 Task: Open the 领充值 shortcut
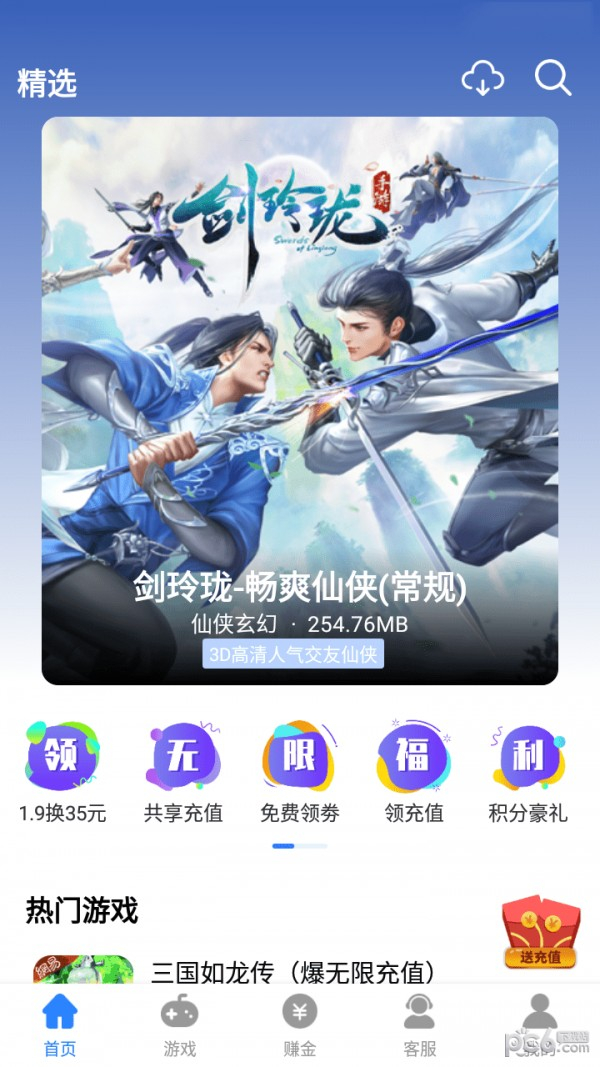click(414, 771)
